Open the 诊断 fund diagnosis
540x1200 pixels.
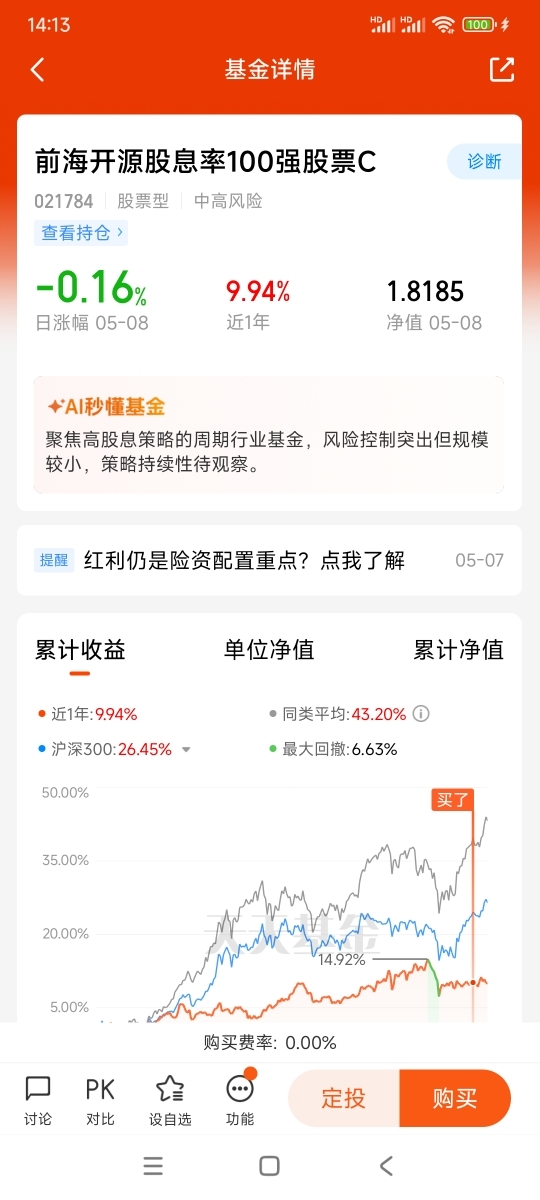pos(484,161)
